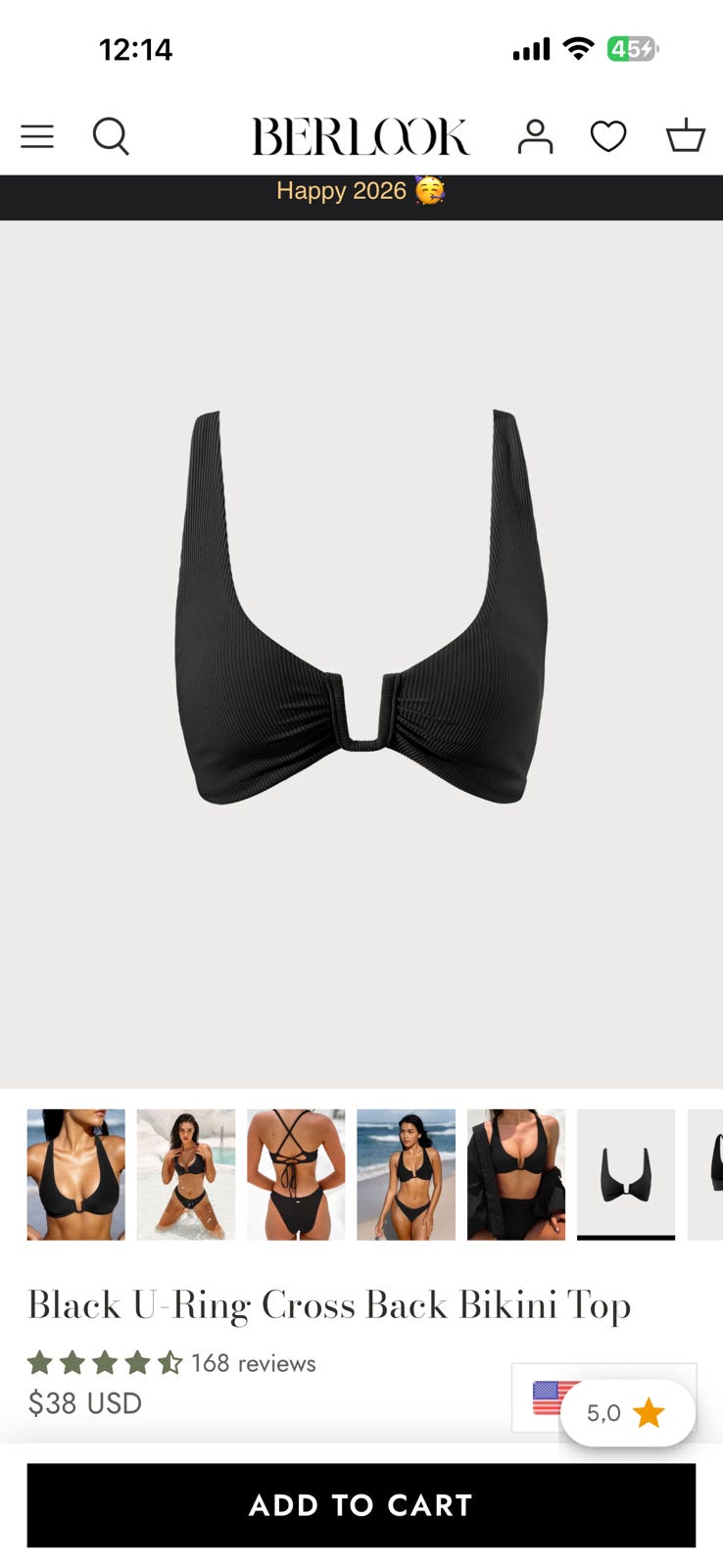Open the shopping basket
This screenshot has height=1568, width=723.
[686, 136]
